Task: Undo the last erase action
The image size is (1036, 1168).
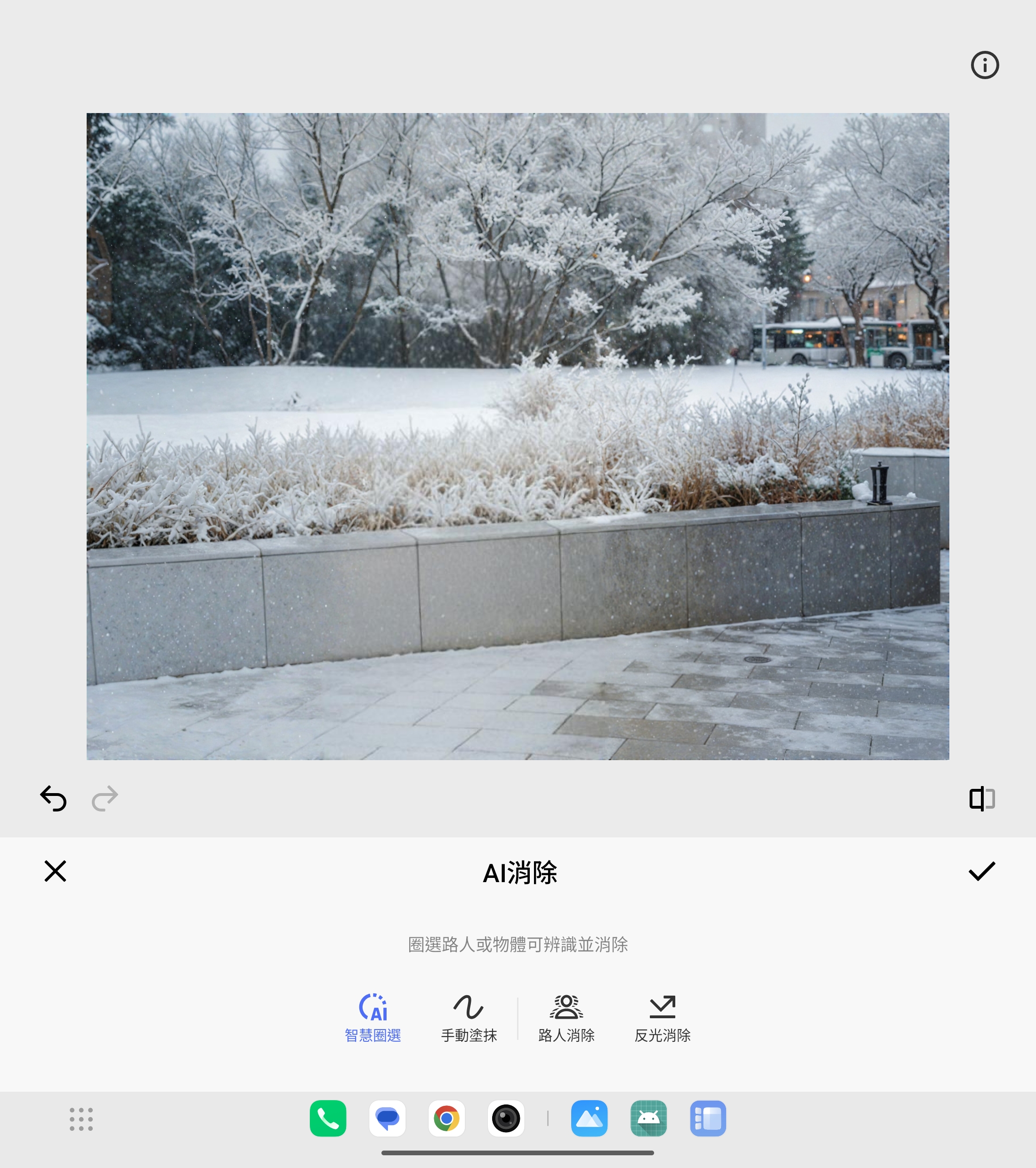Action: [x=54, y=798]
